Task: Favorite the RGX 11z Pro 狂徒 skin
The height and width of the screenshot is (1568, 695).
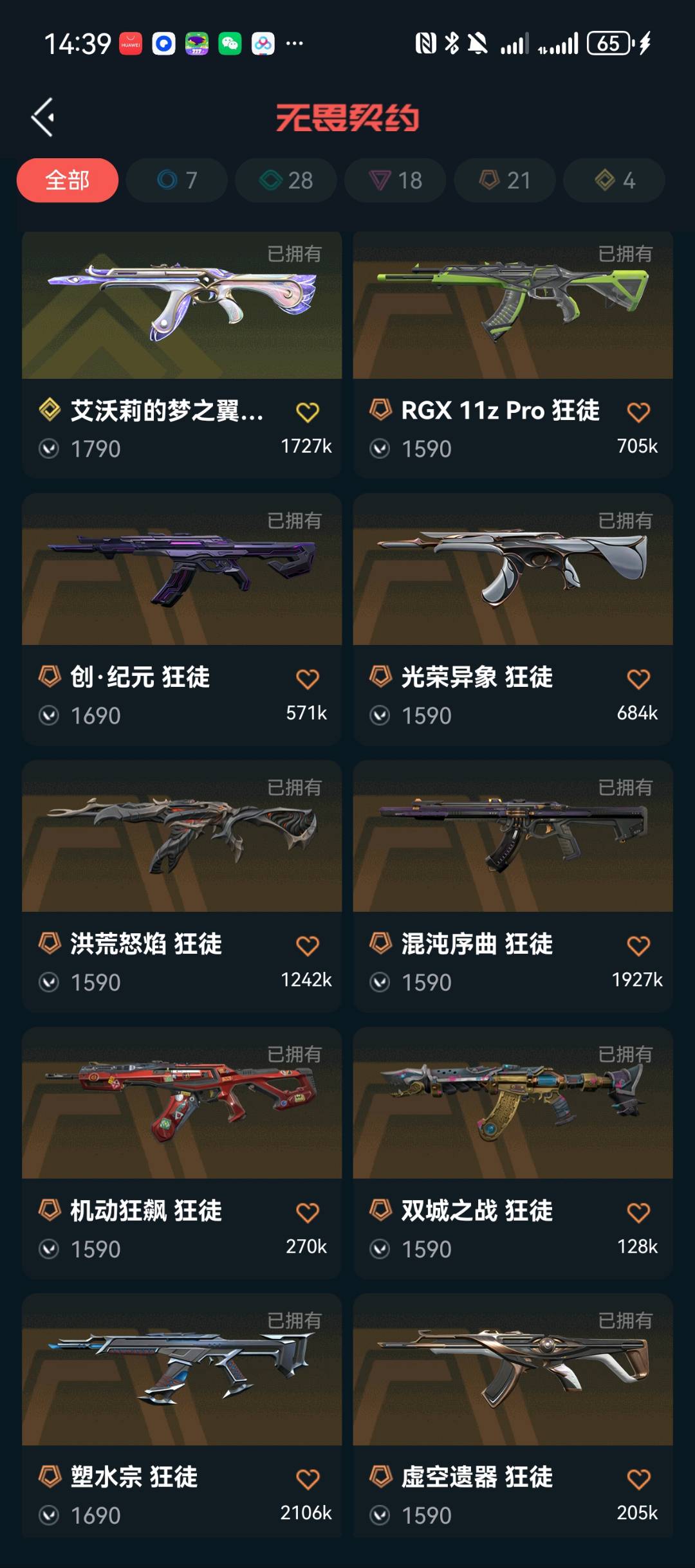Action: click(x=638, y=412)
